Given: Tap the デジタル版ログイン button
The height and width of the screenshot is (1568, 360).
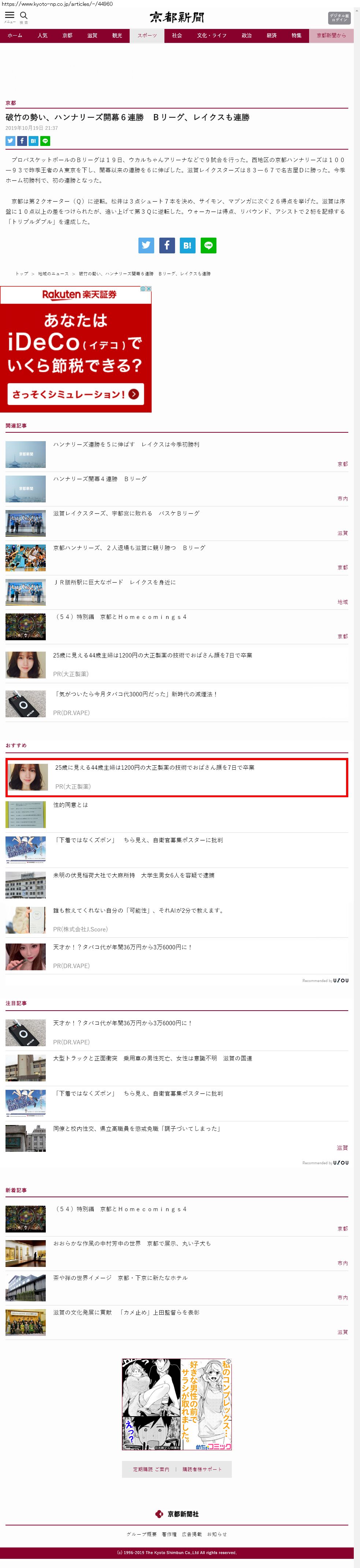Looking at the screenshot, I should 339,18.
